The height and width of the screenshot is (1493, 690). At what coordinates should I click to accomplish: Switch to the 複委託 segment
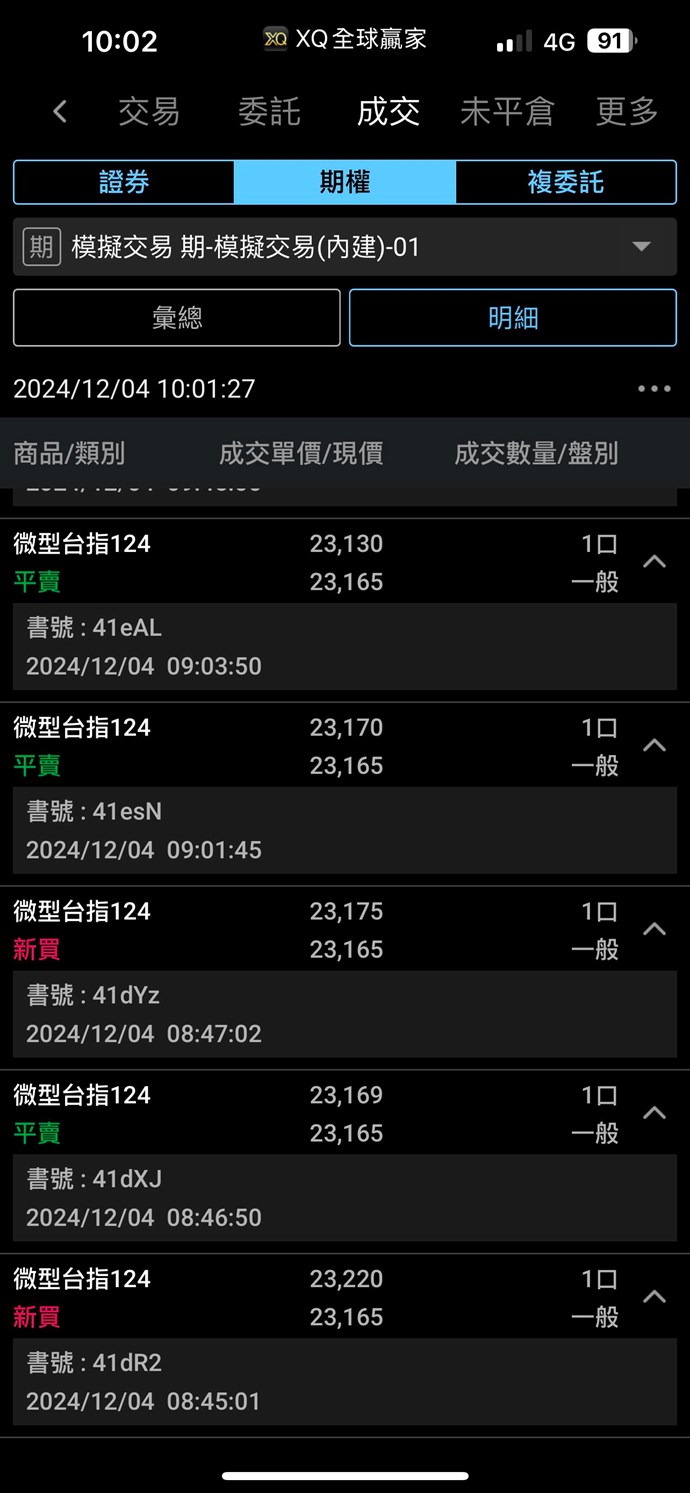[x=566, y=182]
